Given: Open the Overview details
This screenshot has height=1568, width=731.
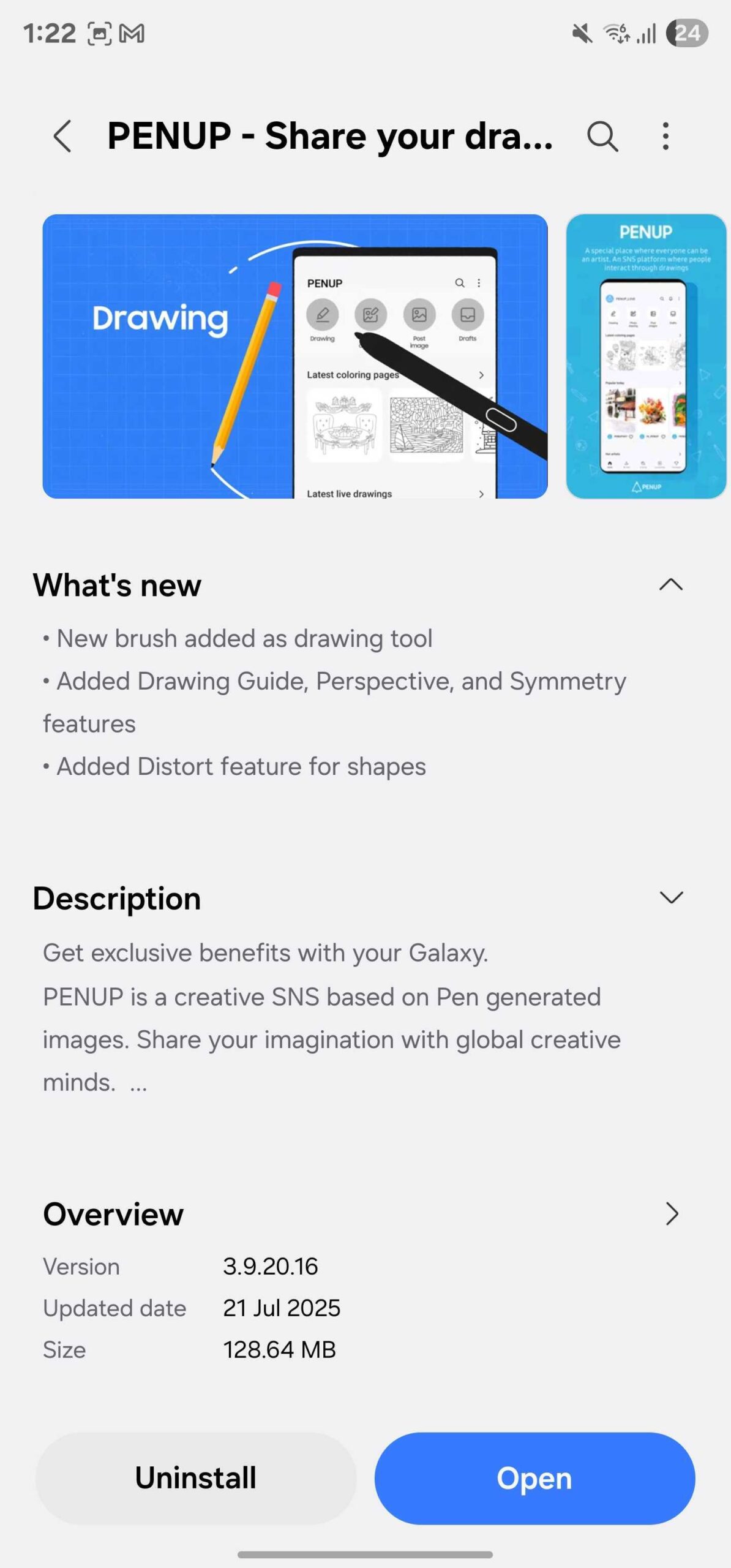Looking at the screenshot, I should [672, 1213].
